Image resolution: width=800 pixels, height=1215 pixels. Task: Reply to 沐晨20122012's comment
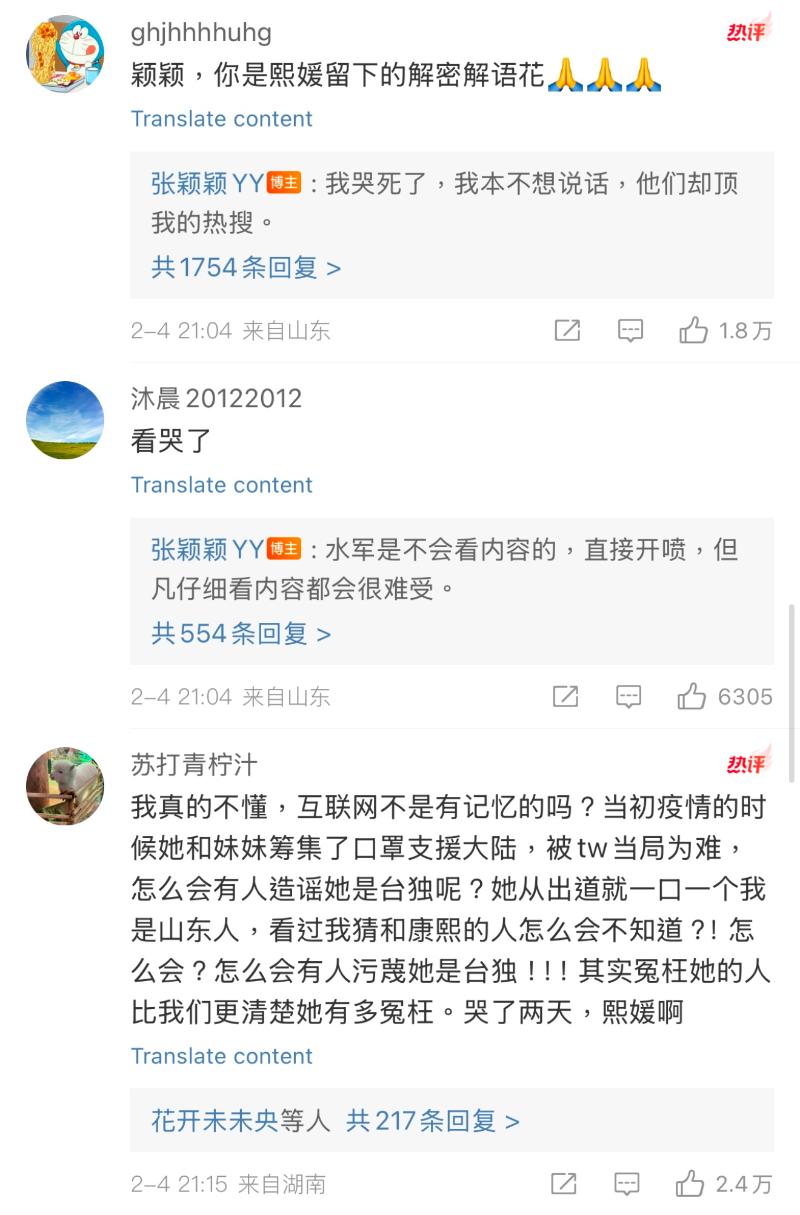pyautogui.click(x=629, y=697)
